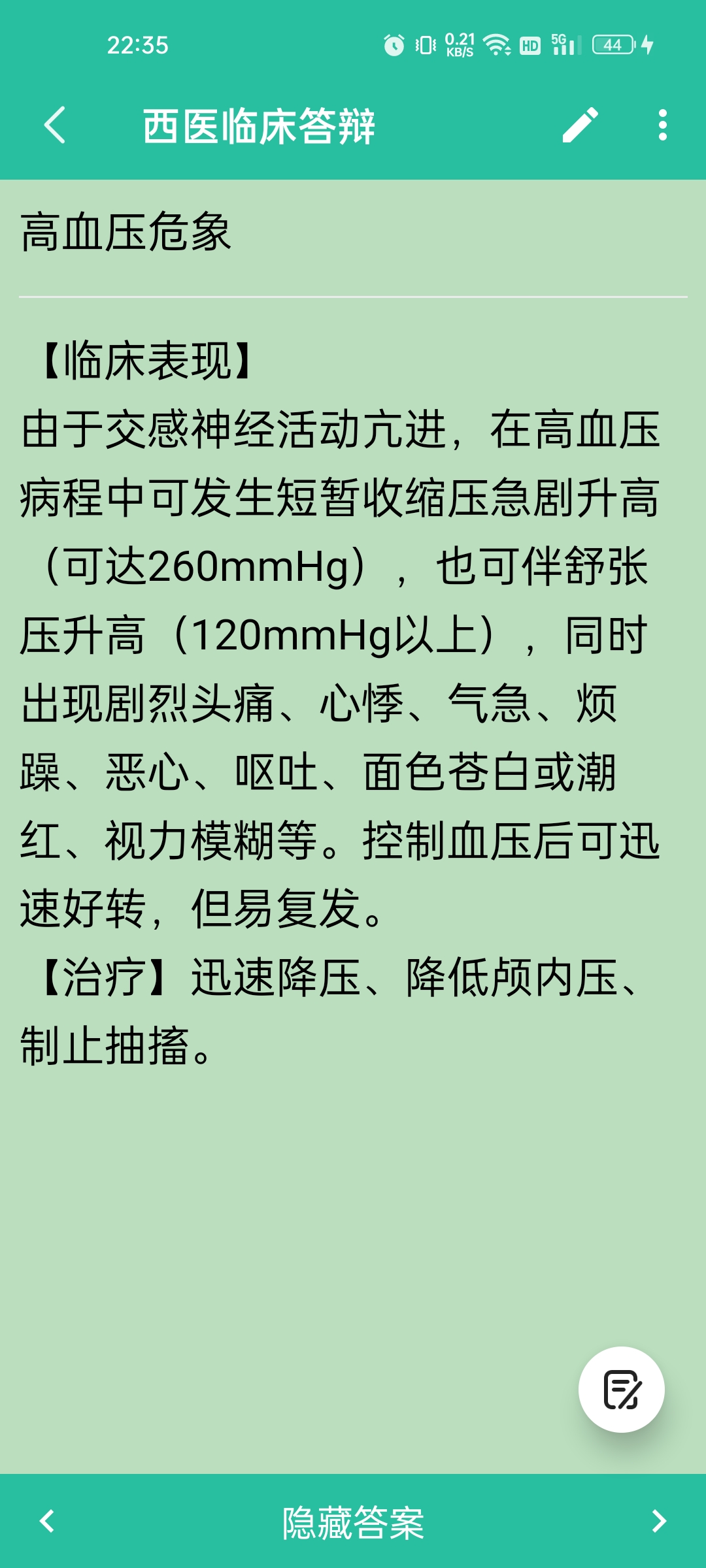Open the three-dot overflow menu
This screenshot has height=1568, width=706.
[x=662, y=125]
